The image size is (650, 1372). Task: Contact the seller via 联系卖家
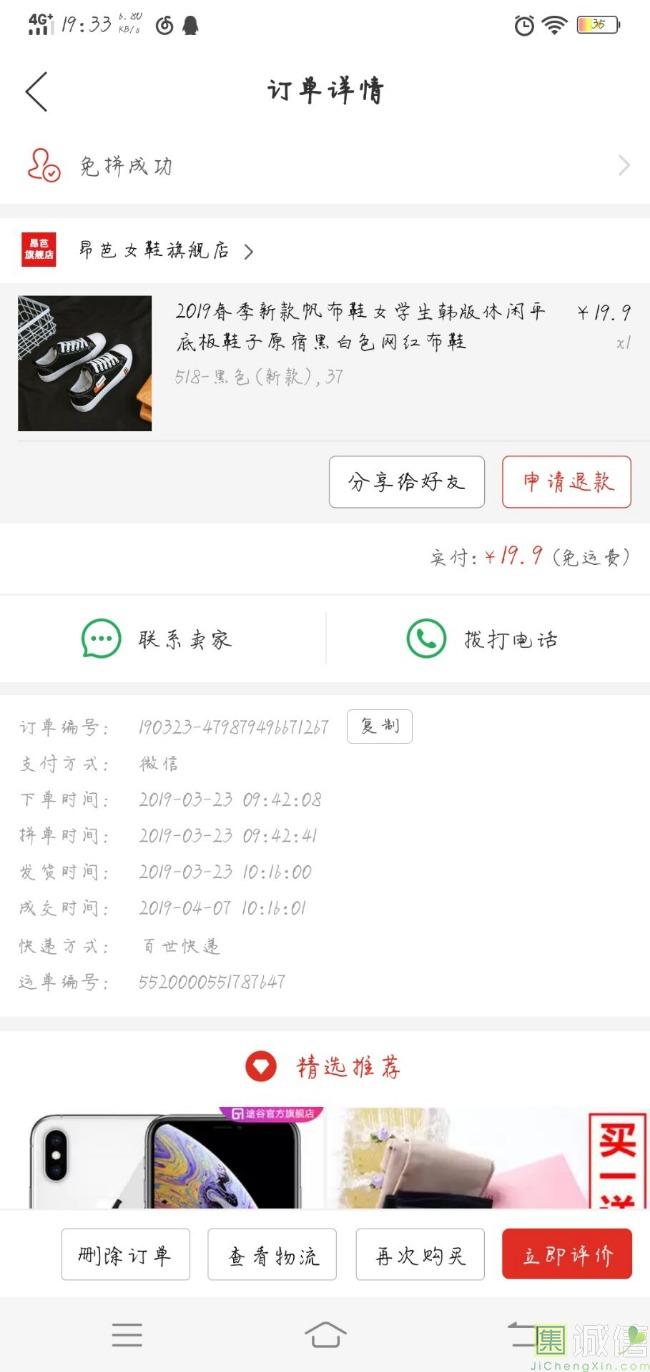(158, 639)
